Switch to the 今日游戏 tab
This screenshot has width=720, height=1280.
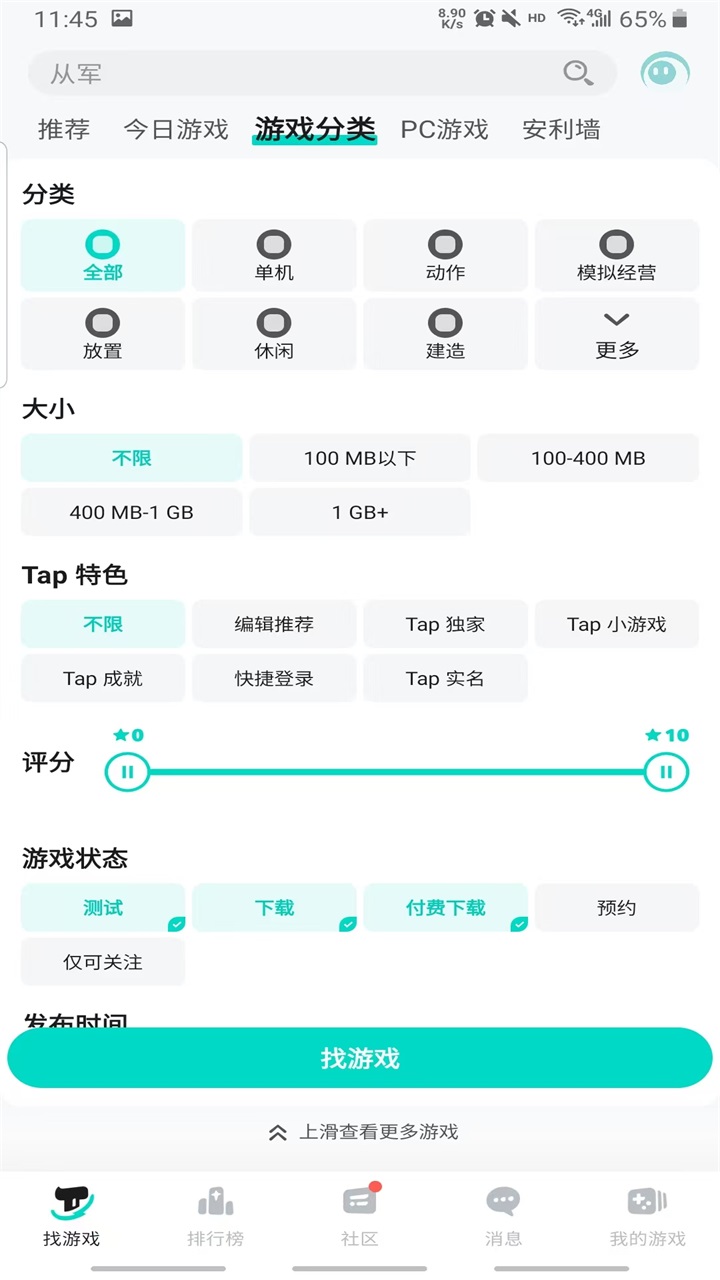pyautogui.click(x=176, y=129)
